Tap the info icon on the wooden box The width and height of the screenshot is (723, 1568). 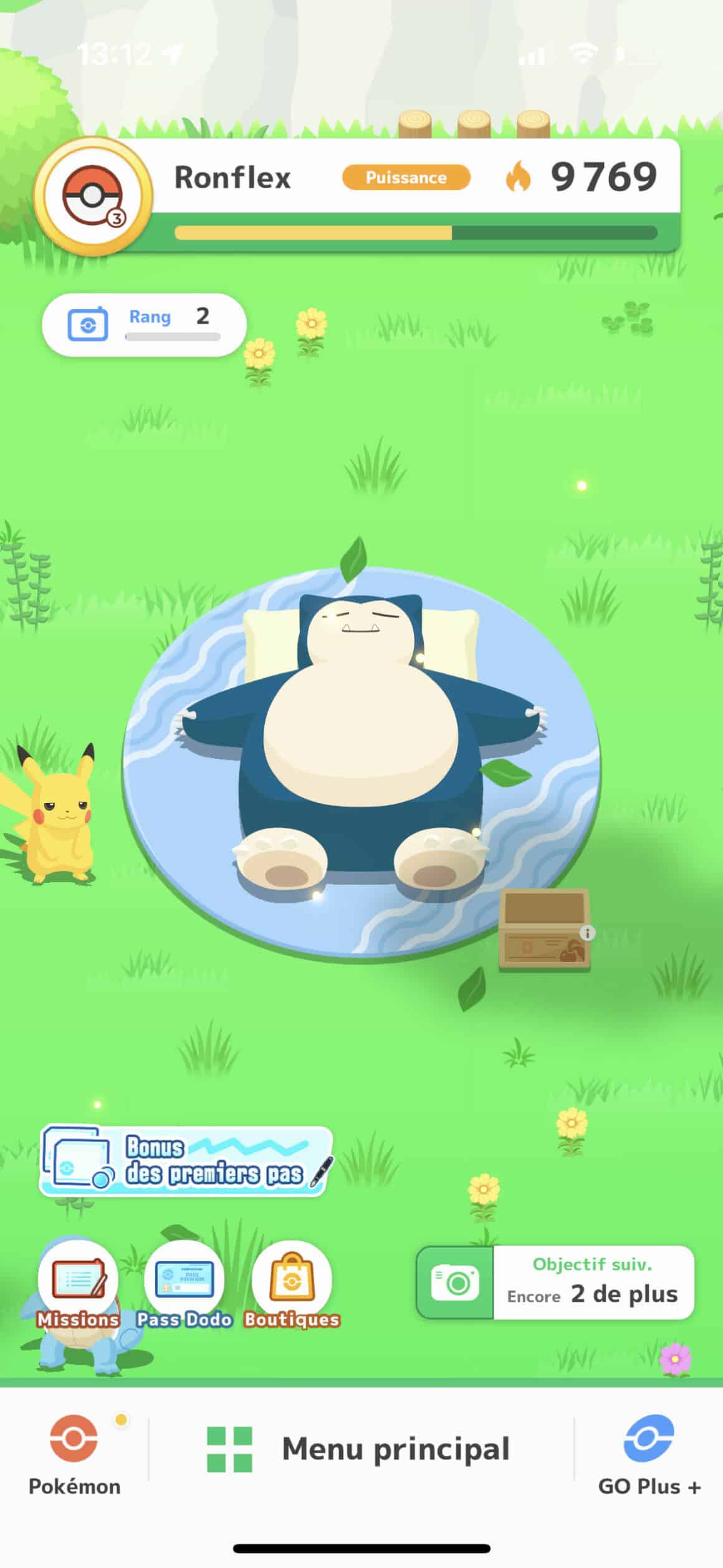click(x=587, y=933)
